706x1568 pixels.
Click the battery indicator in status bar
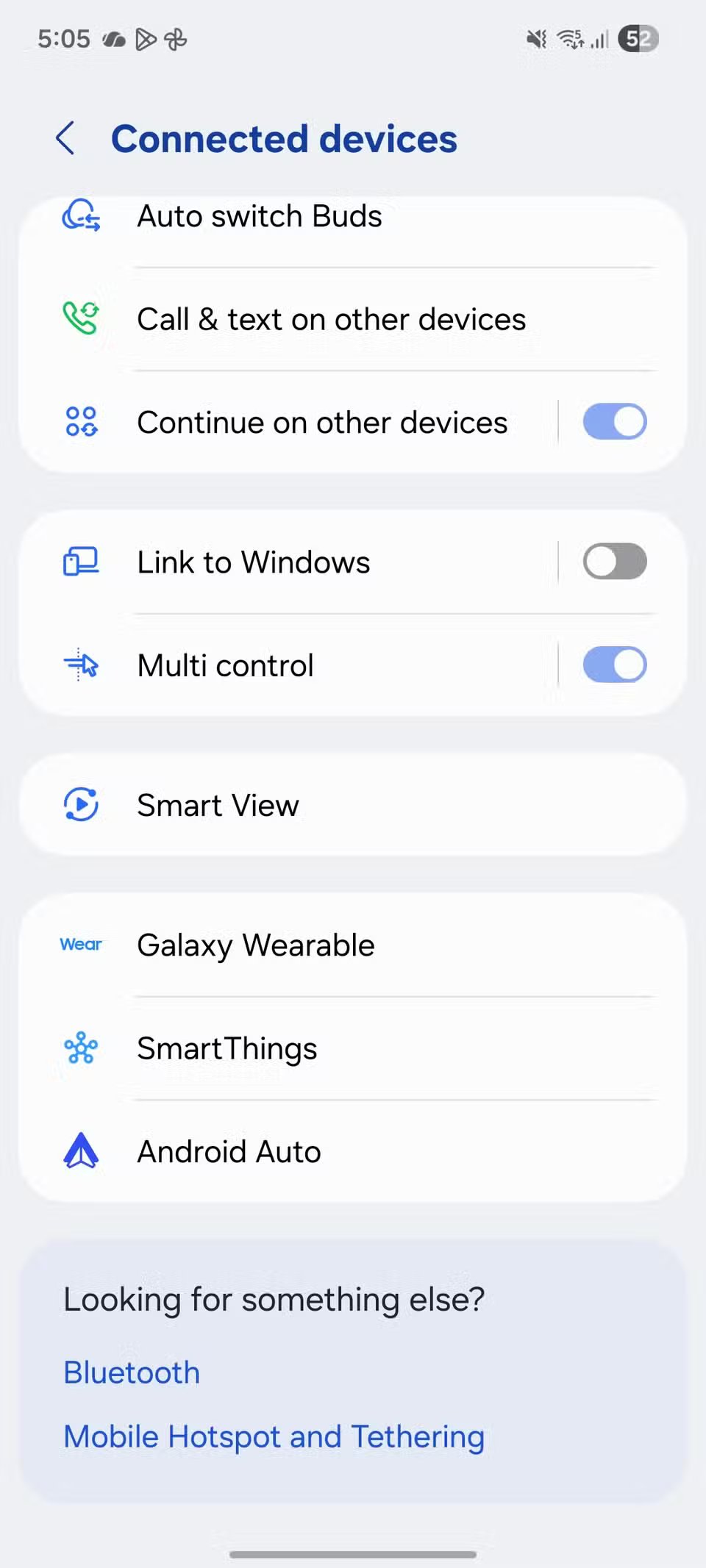tap(638, 38)
